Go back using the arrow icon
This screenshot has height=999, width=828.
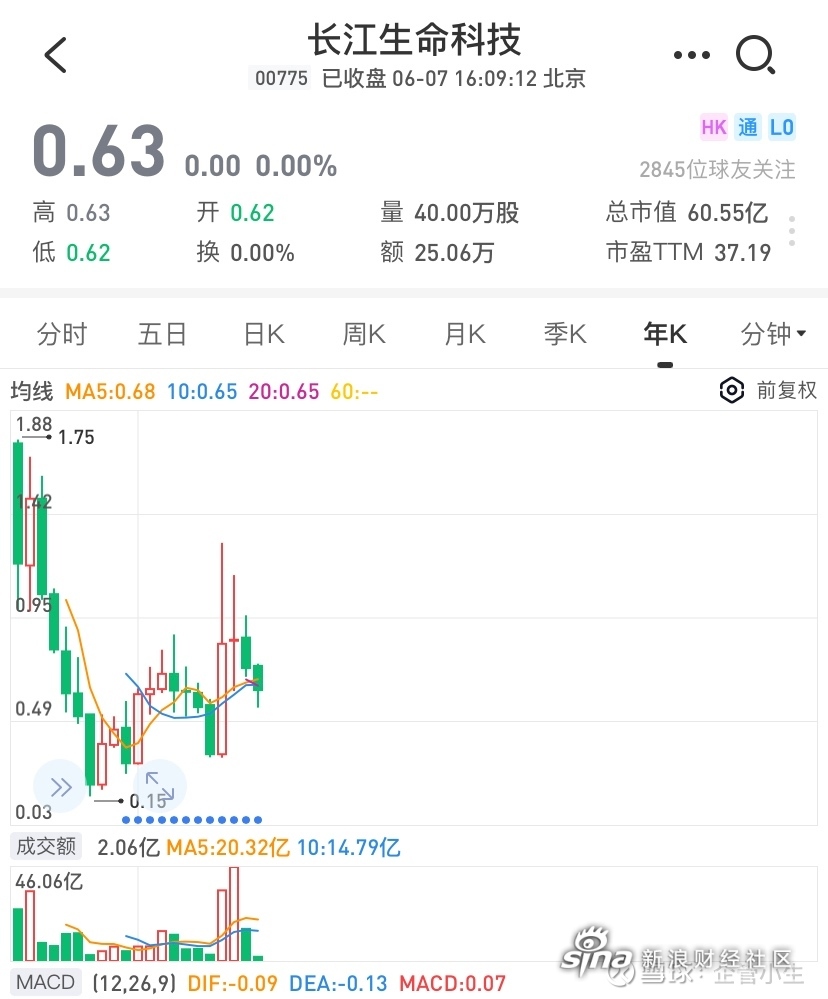pyautogui.click(x=56, y=55)
